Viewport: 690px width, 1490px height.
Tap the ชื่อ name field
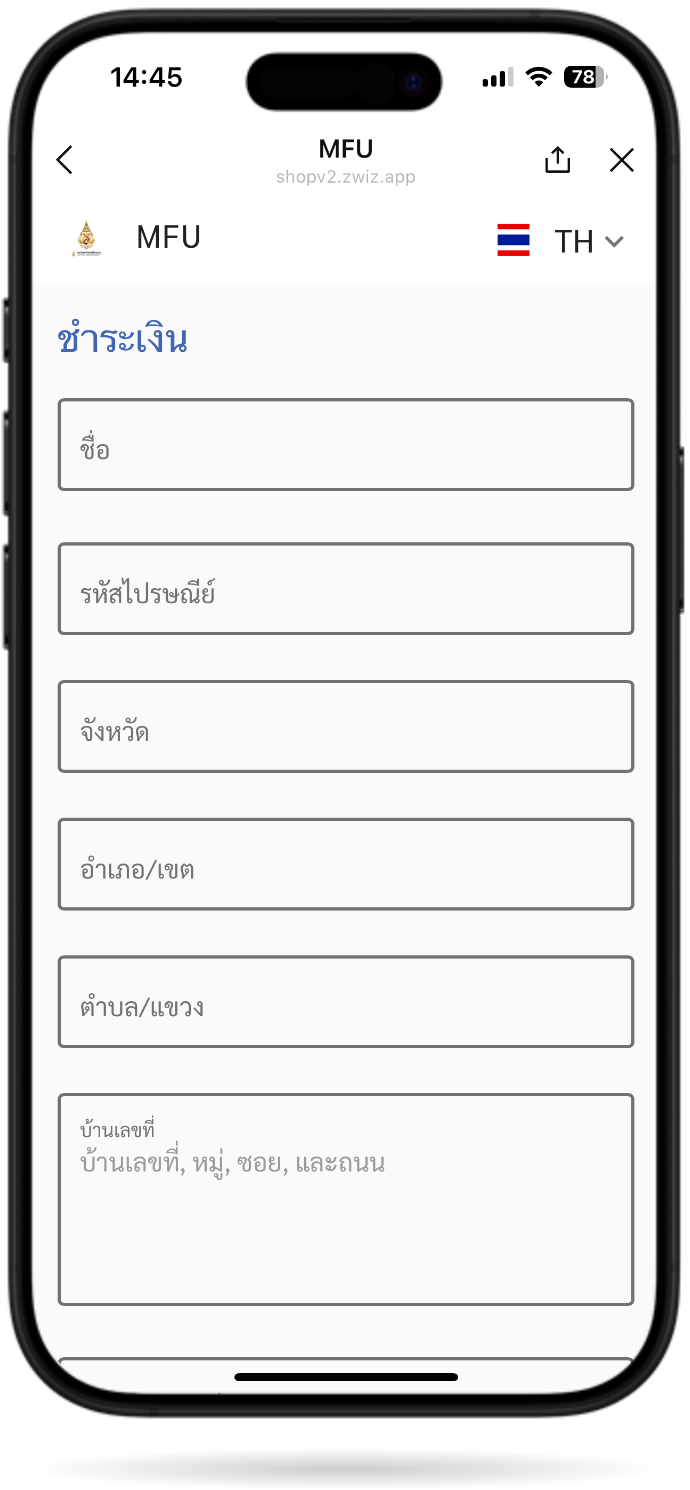345,445
